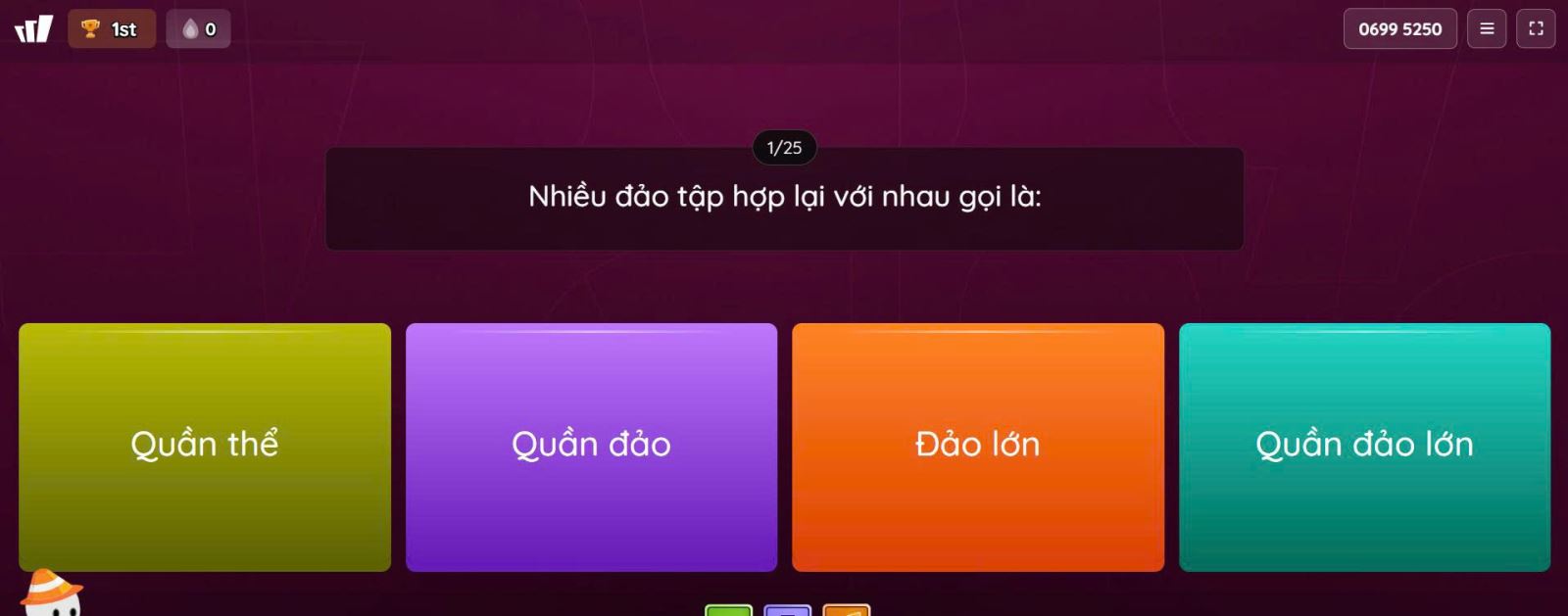The width and height of the screenshot is (1568, 616).
Task: Open the hamburger menu
Action: [1486, 28]
